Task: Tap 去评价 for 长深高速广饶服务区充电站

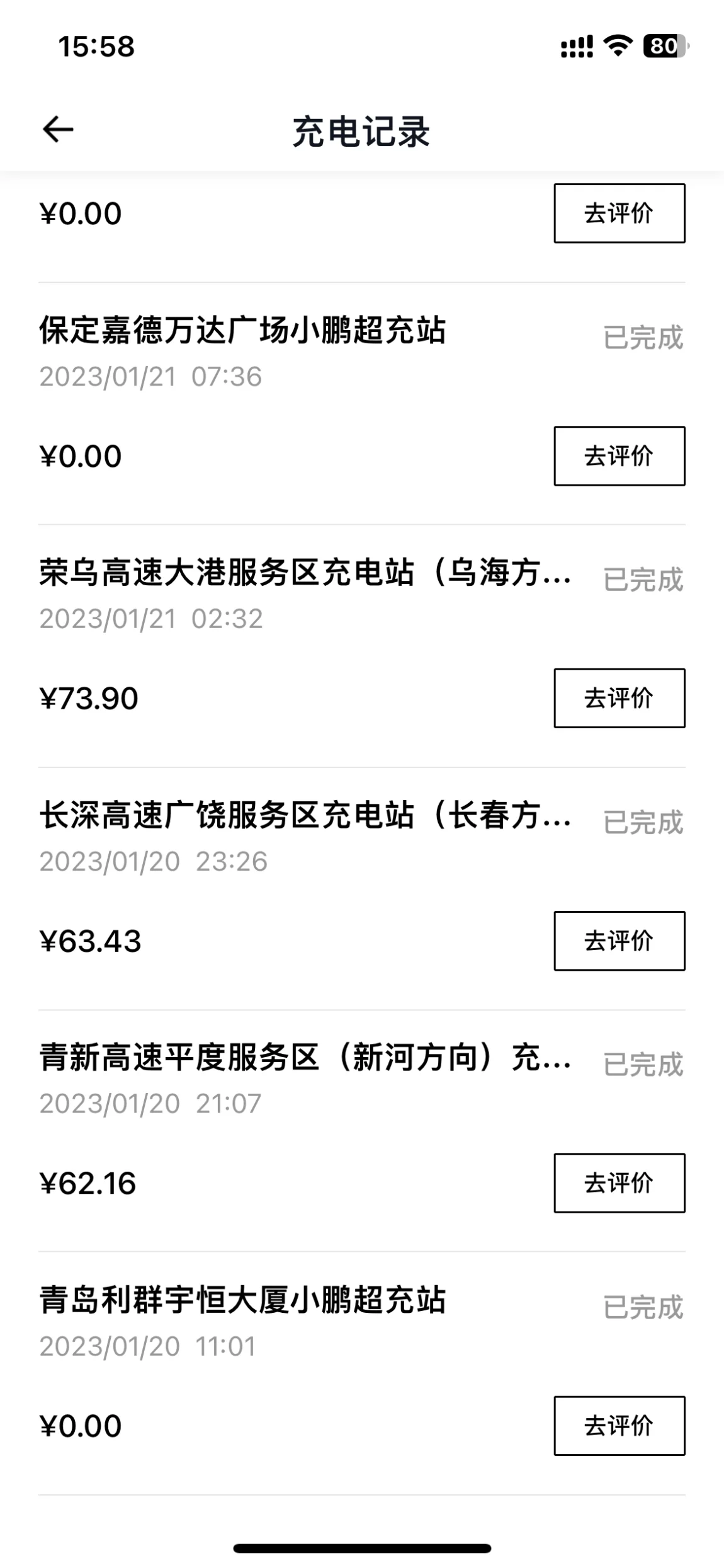Action: (619, 941)
